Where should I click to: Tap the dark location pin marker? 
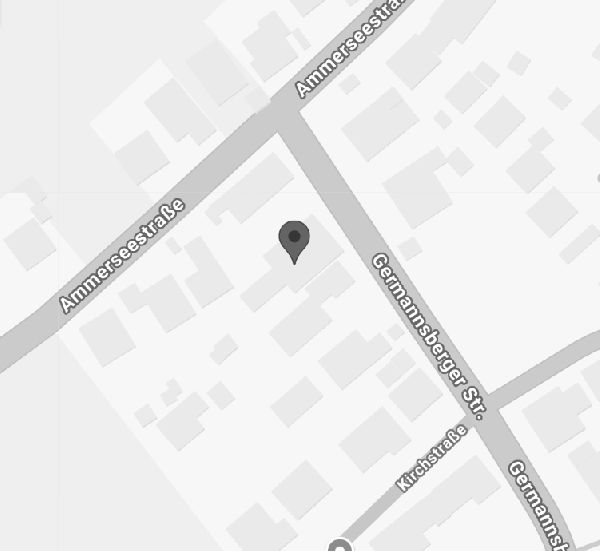pyautogui.click(x=294, y=240)
